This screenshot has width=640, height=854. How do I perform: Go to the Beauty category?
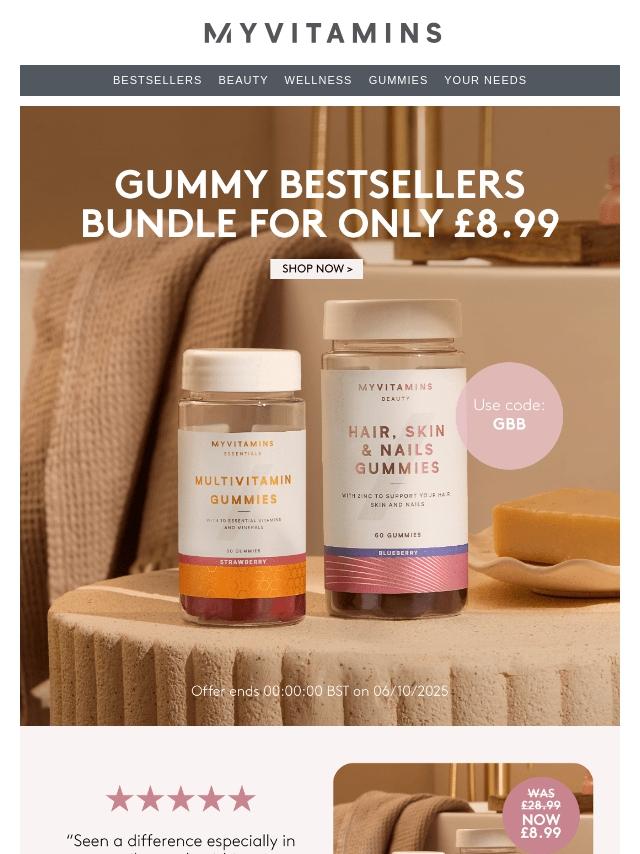click(x=243, y=80)
